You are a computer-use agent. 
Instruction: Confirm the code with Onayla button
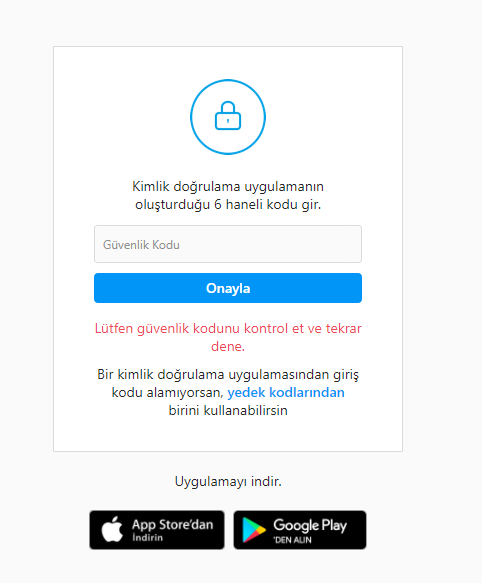pos(228,288)
